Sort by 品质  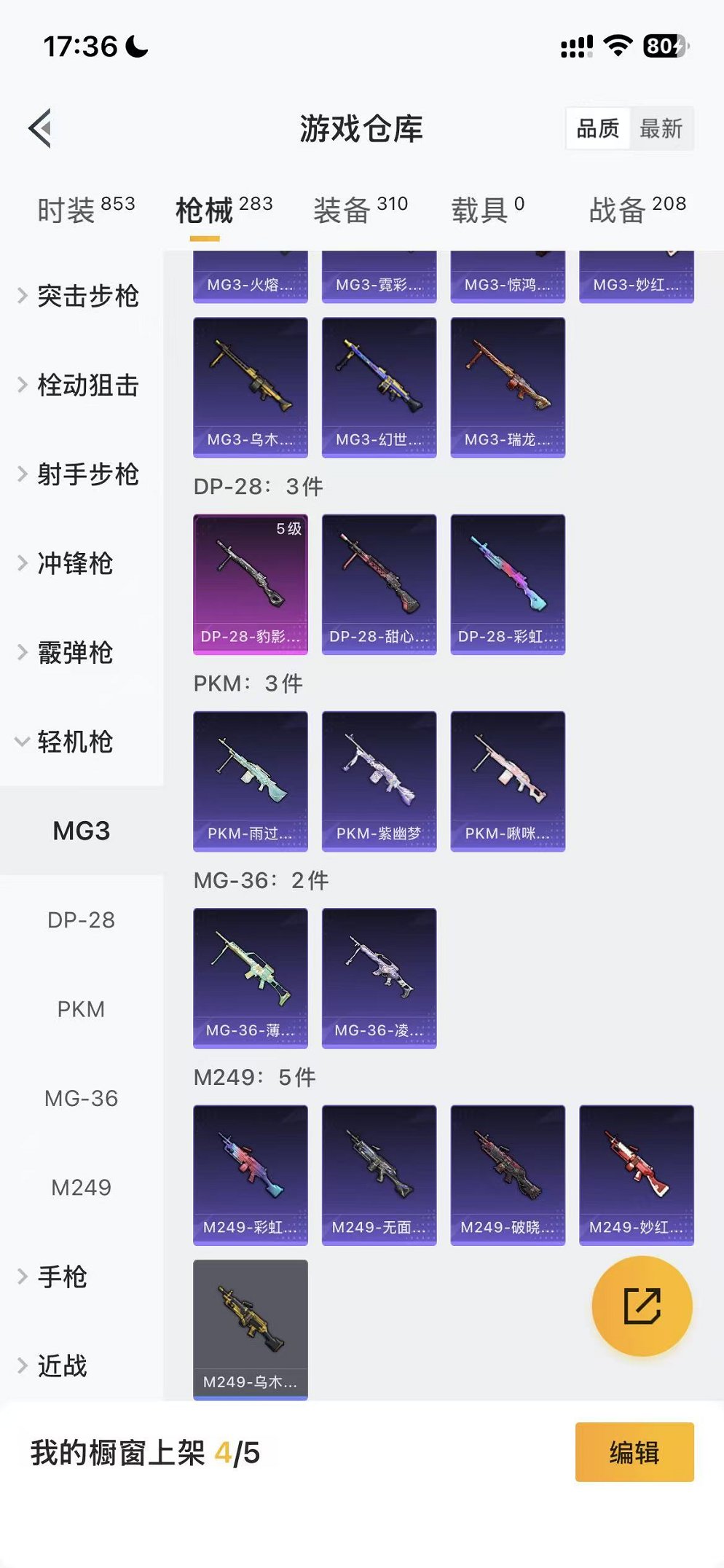[x=597, y=129]
